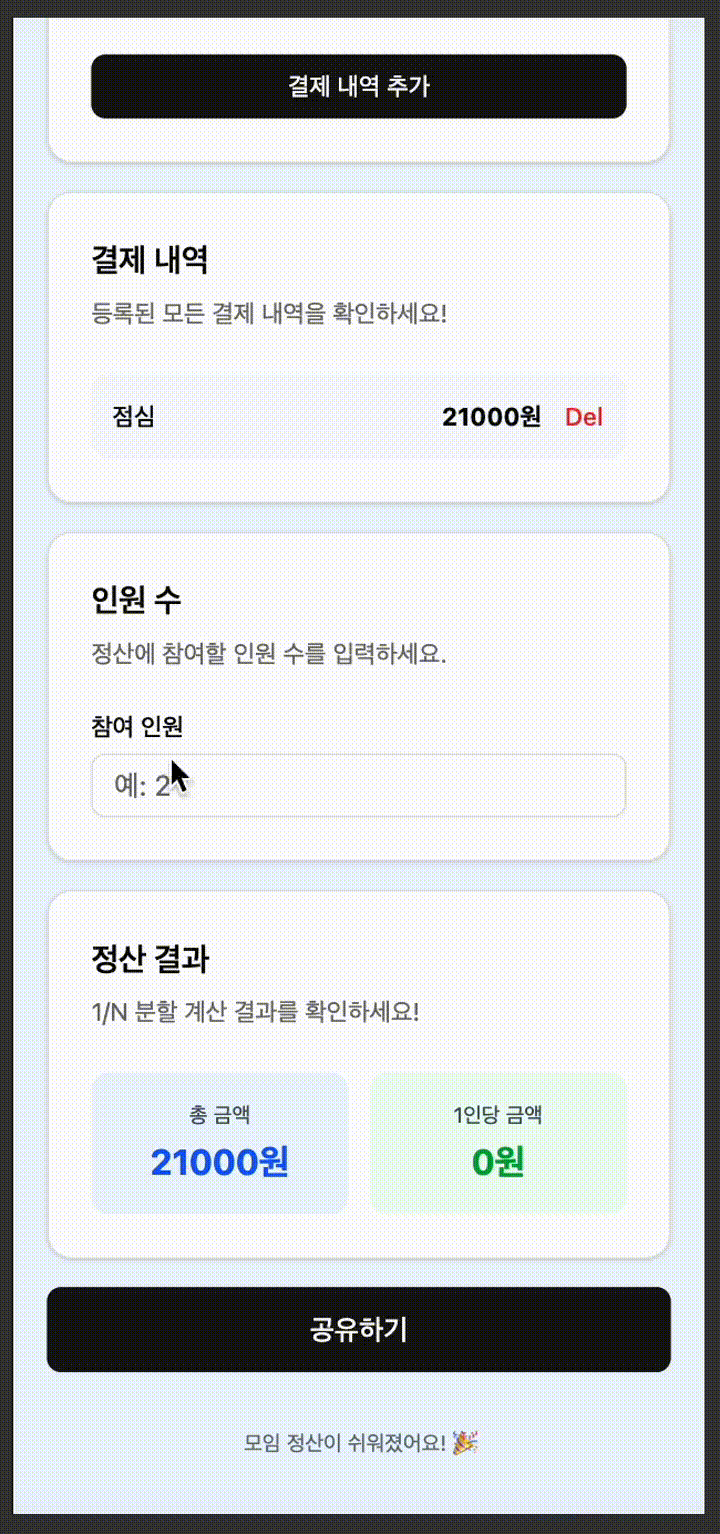Tap the 결제 내역 추가 button
Image resolution: width=720 pixels, height=1534 pixels.
point(358,86)
